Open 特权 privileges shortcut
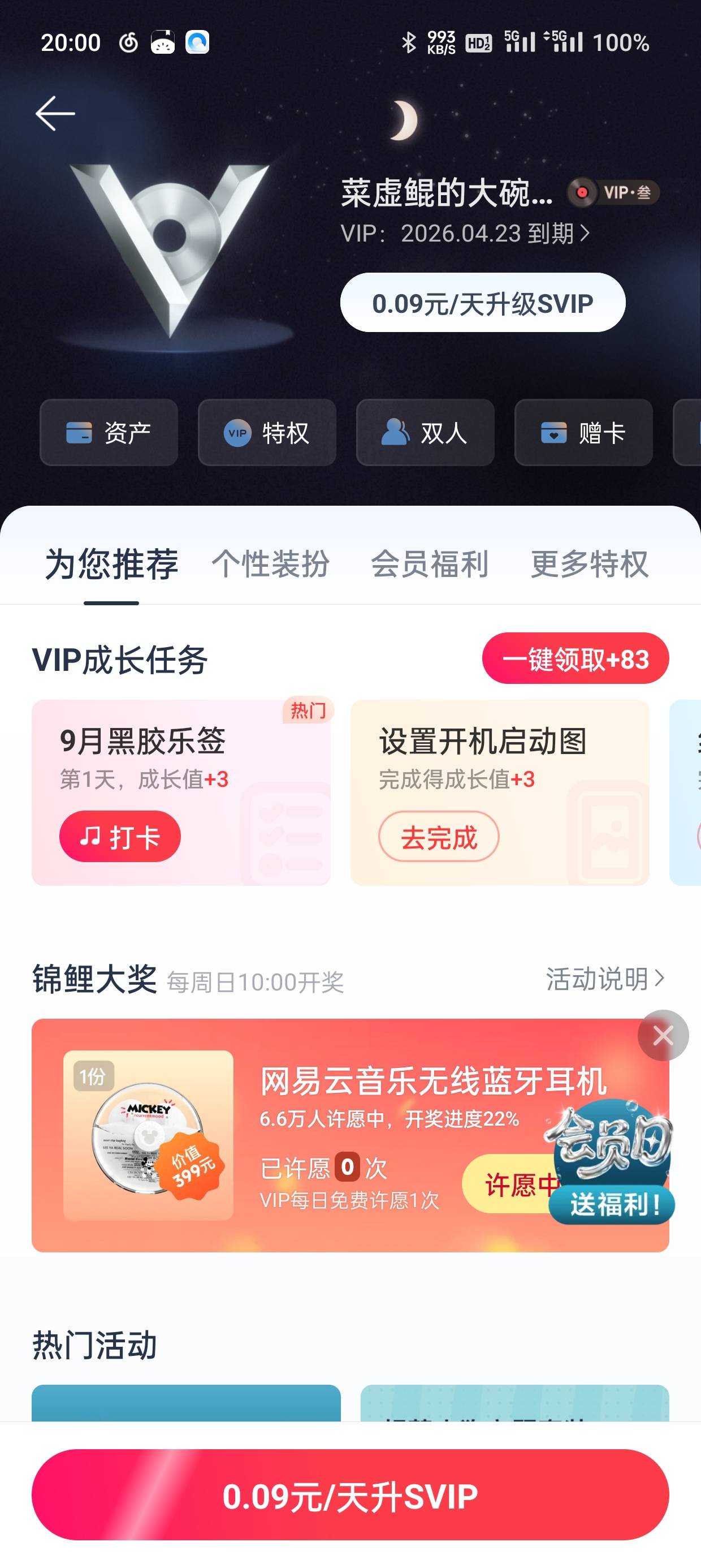701x1568 pixels. click(x=267, y=433)
